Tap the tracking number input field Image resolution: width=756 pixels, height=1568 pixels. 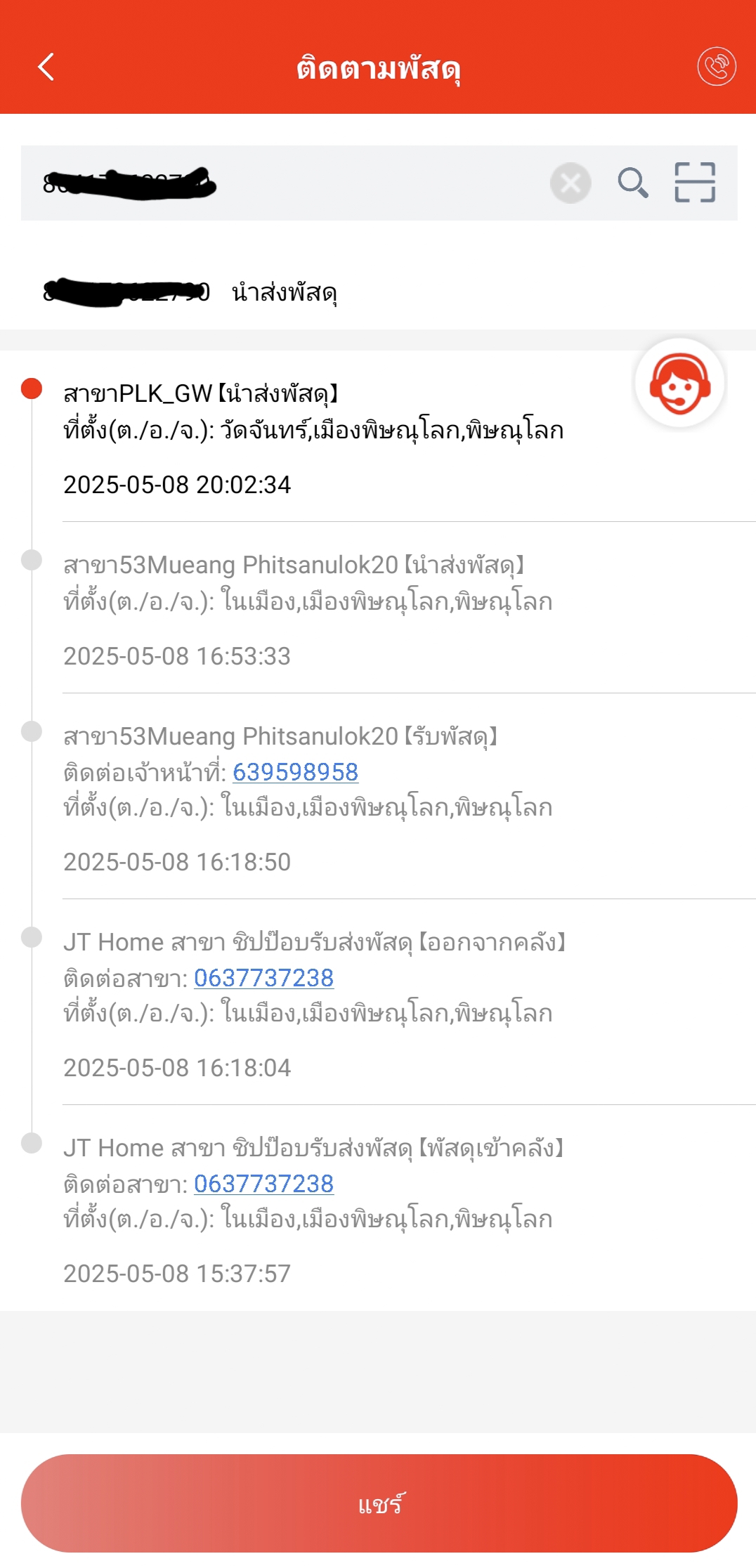pyautogui.click(x=295, y=183)
